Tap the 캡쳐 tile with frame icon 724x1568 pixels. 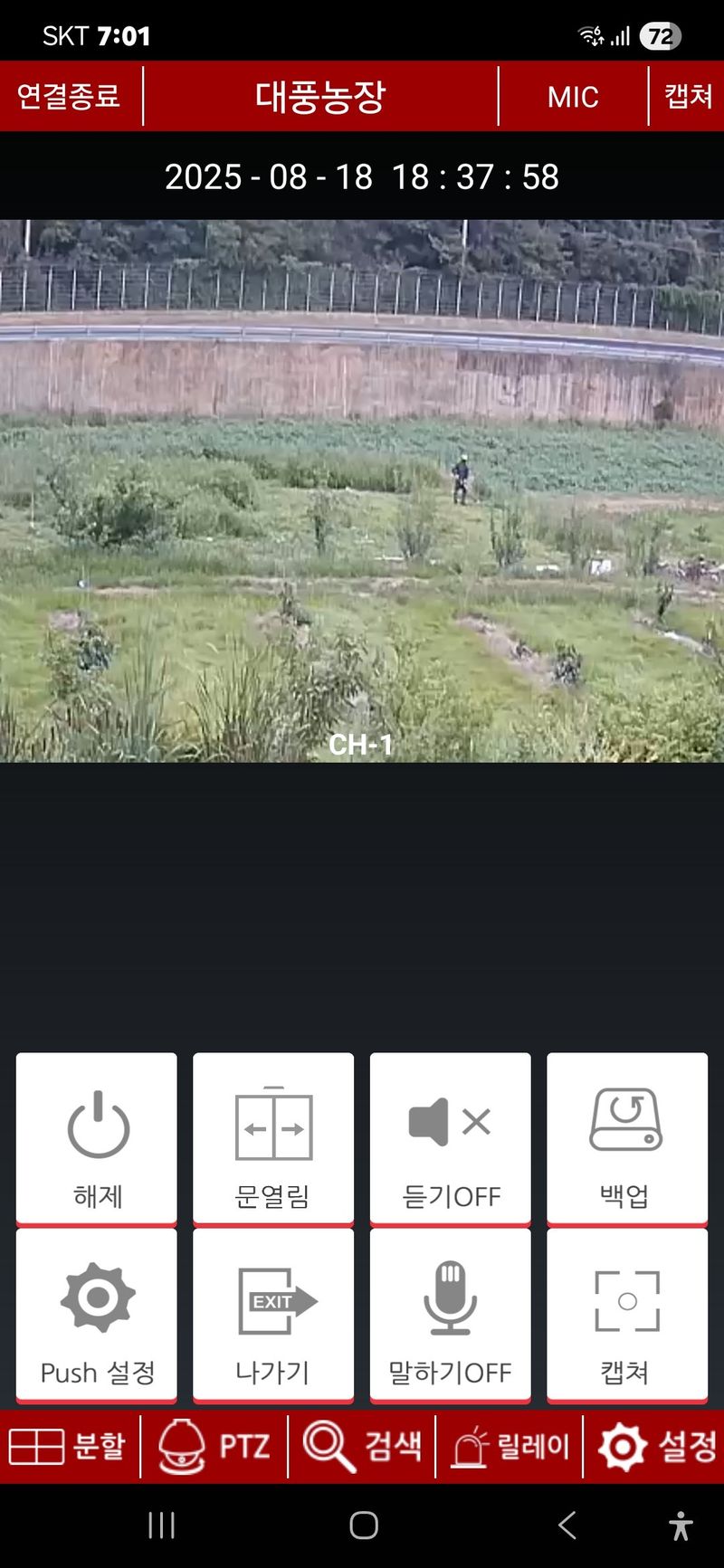[x=626, y=1315]
